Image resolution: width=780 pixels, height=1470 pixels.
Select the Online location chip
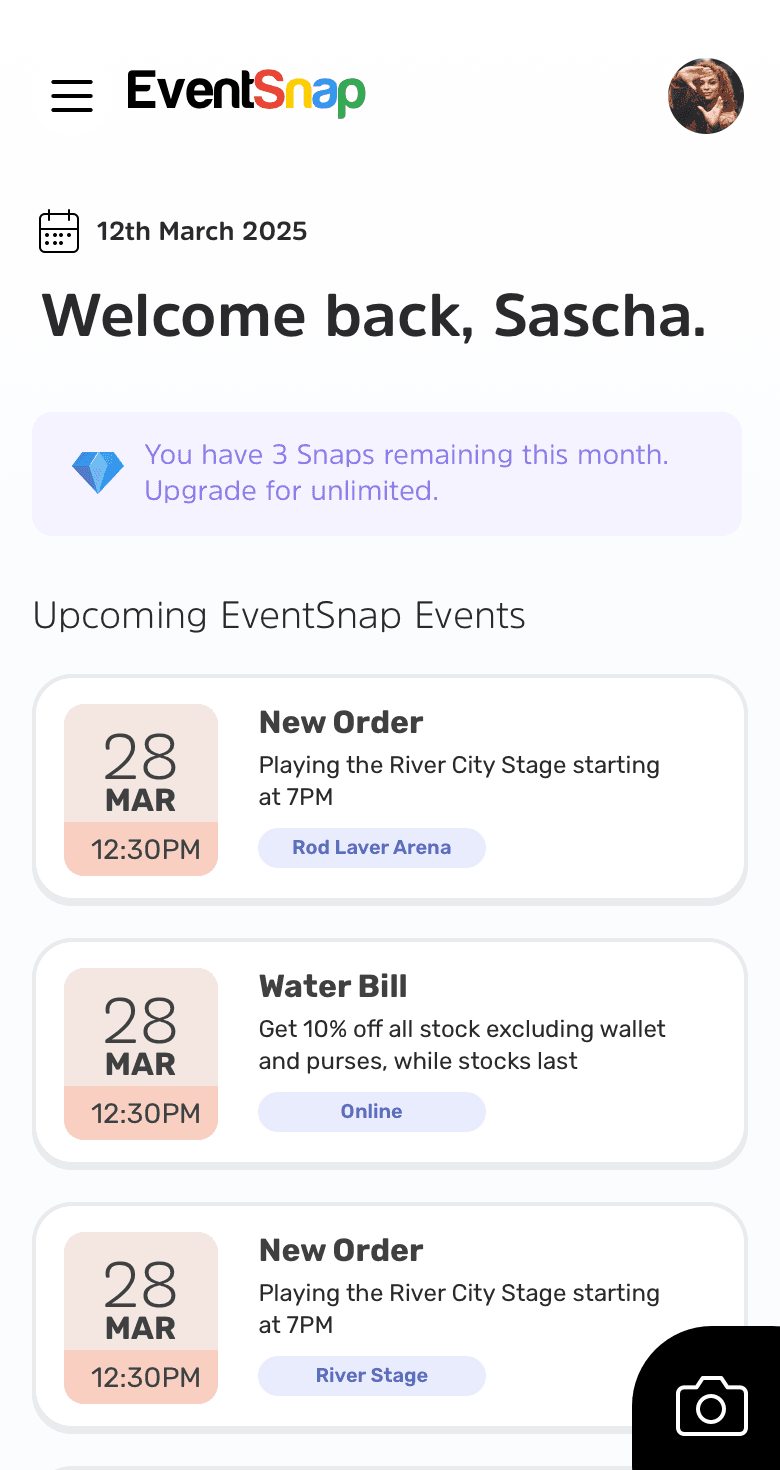pos(371,1112)
